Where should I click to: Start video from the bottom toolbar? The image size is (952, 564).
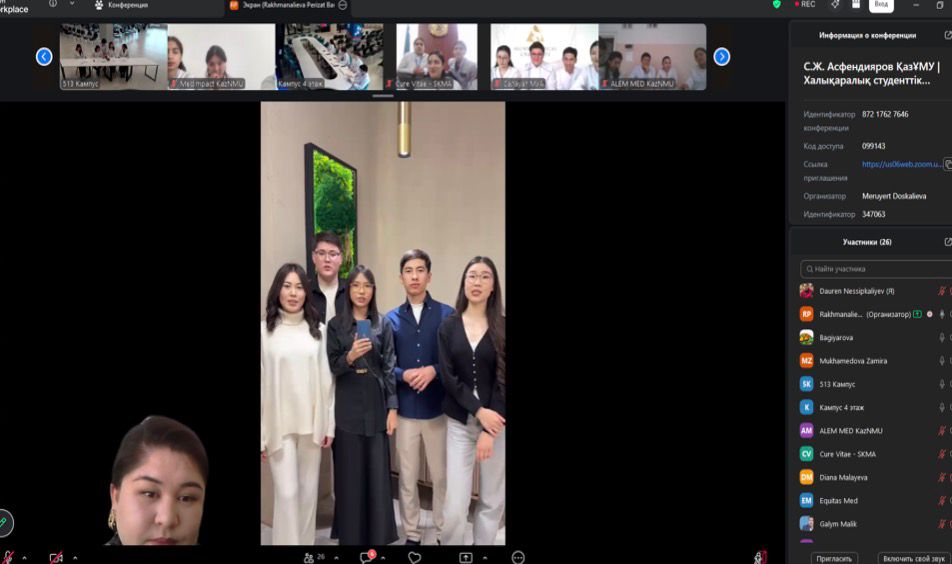(56, 557)
